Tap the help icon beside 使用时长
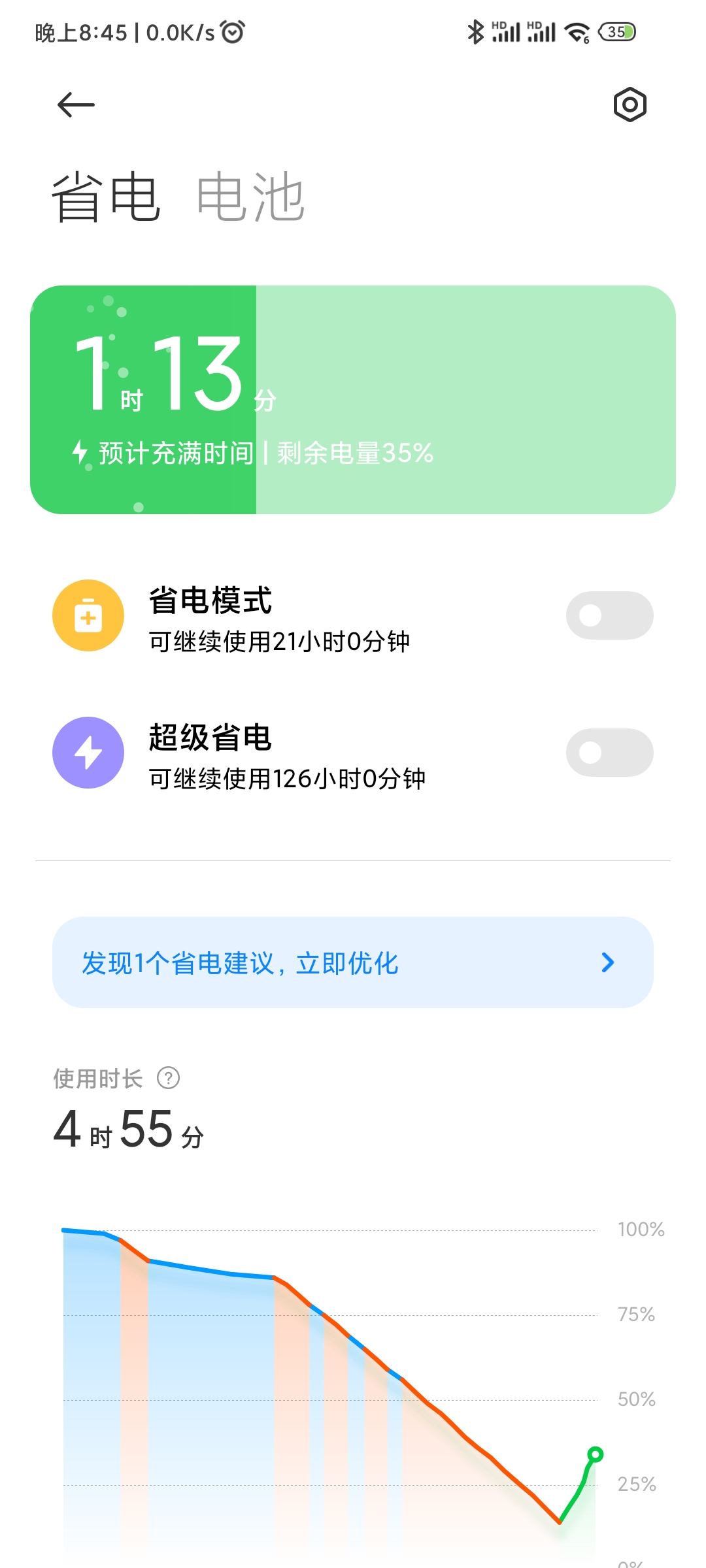Screen dimensions: 706x1568 pyautogui.click(x=169, y=1078)
